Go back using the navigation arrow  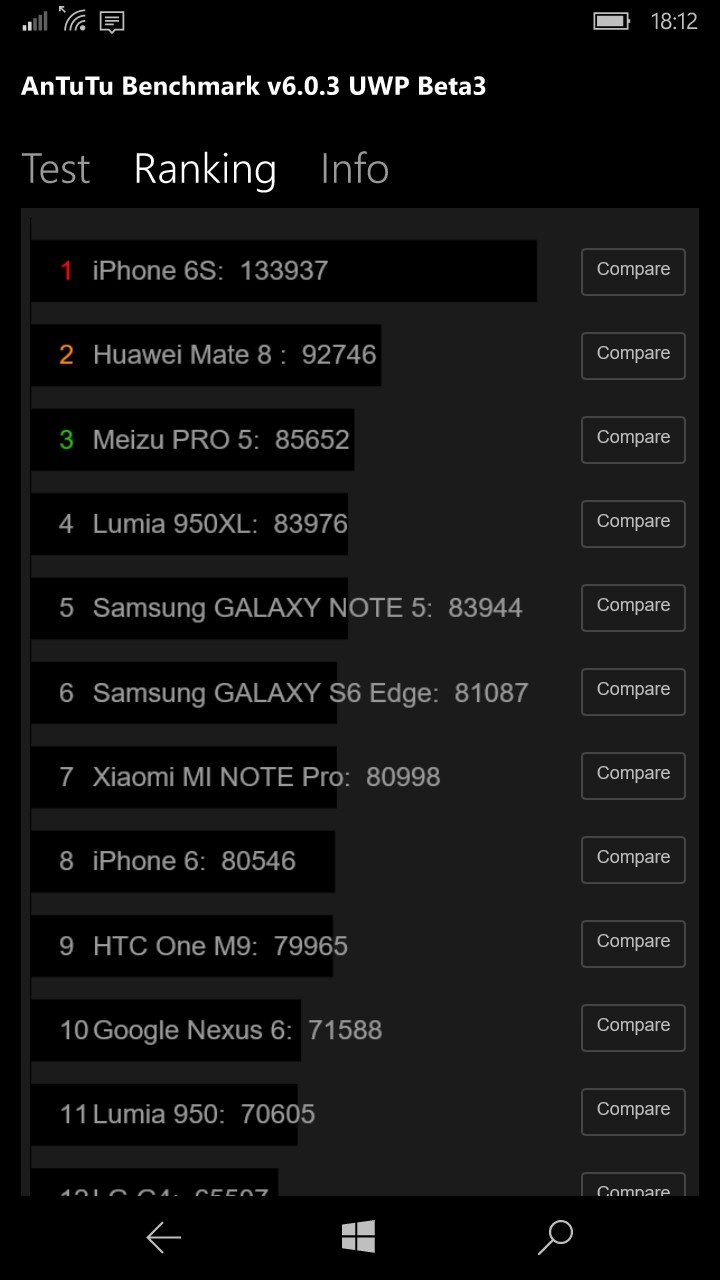(163, 1238)
